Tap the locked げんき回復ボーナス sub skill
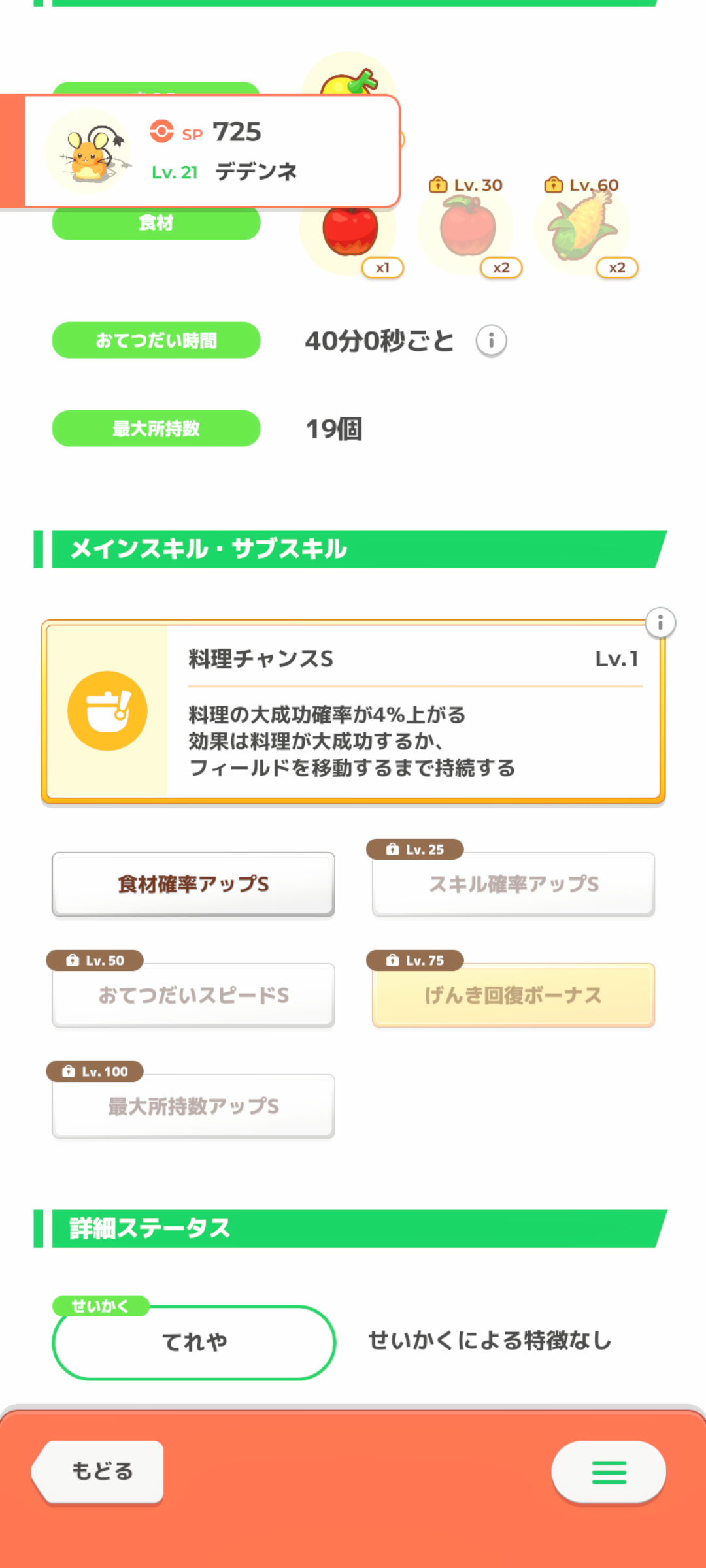The image size is (706, 1568). tap(513, 995)
